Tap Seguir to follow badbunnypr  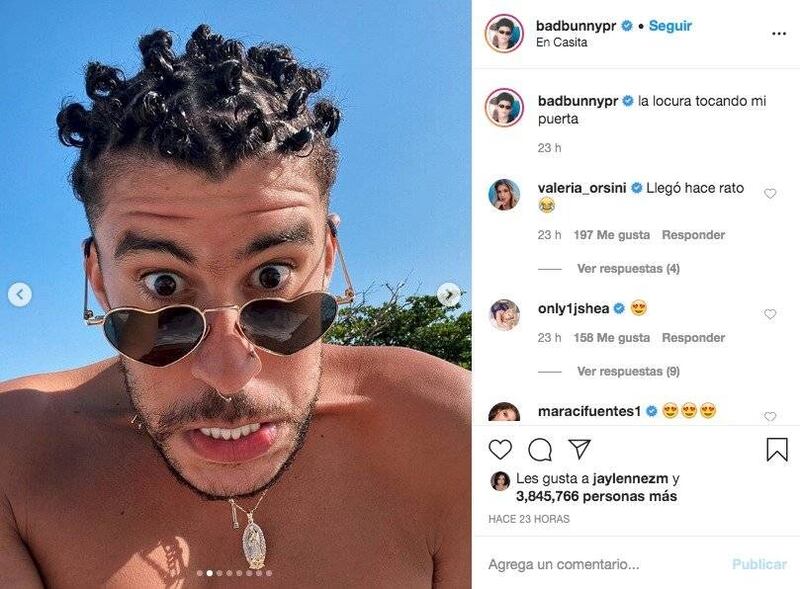tap(670, 25)
